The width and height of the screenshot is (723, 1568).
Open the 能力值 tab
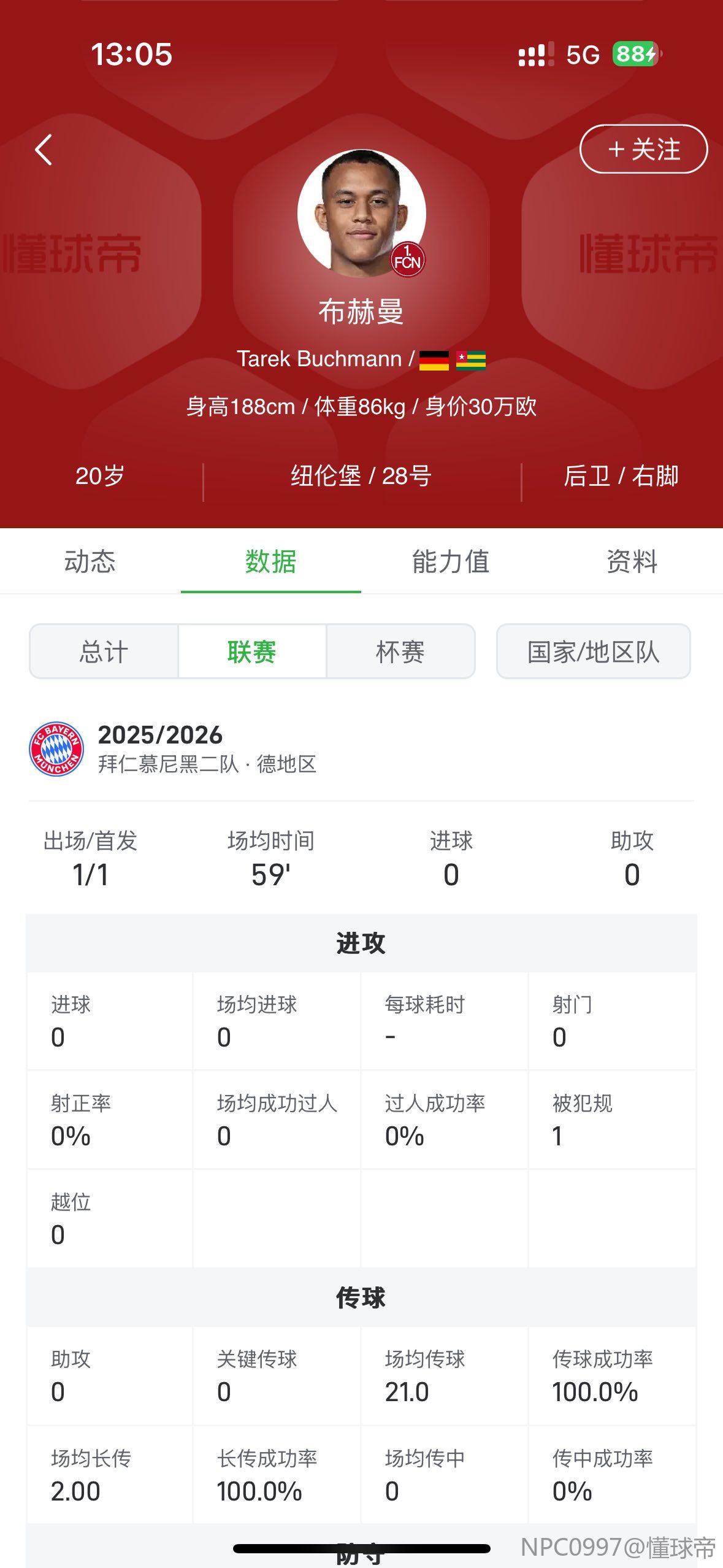pos(451,561)
